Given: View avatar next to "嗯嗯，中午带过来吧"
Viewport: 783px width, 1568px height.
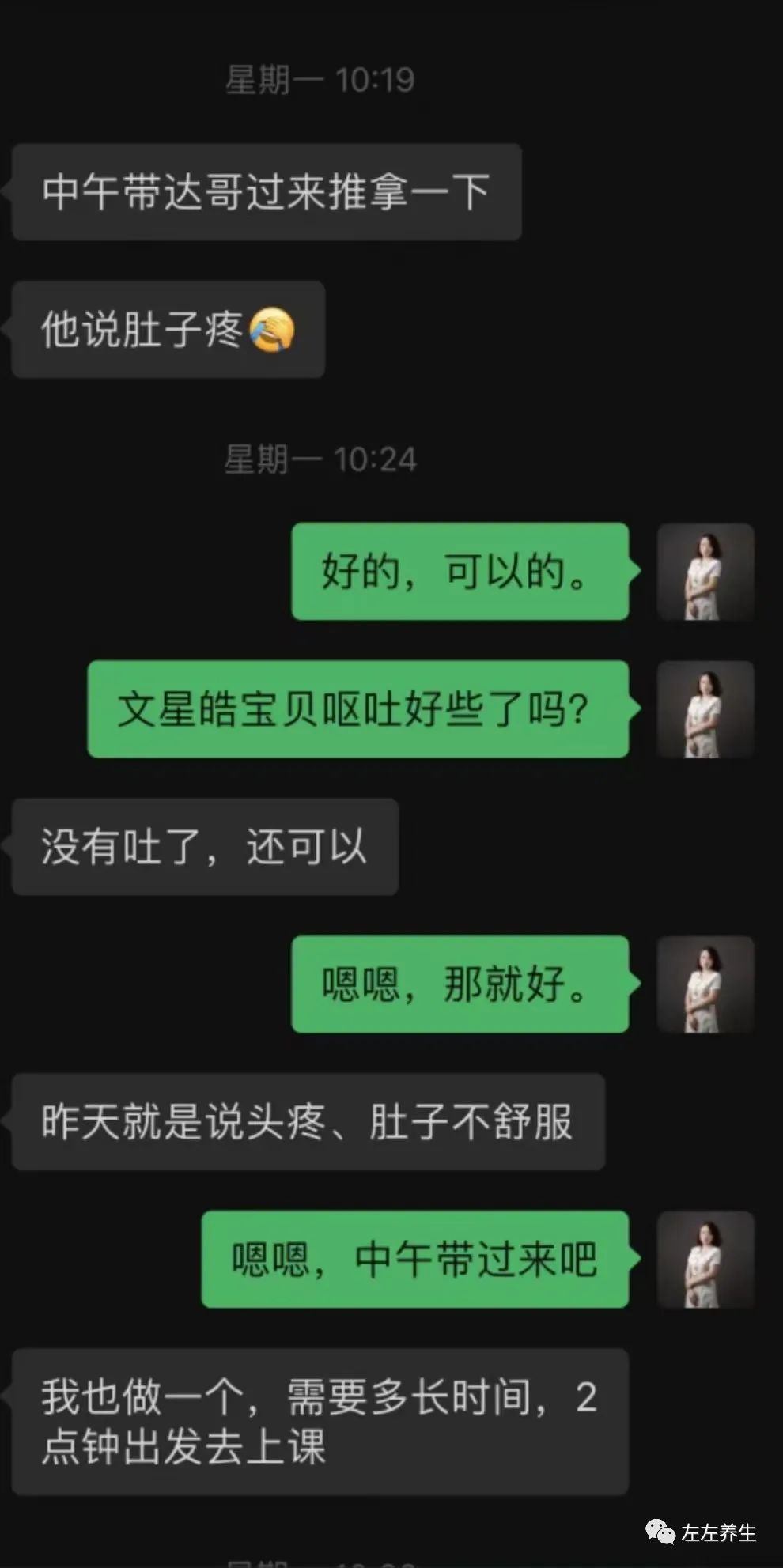Looking at the screenshot, I should [705, 1259].
